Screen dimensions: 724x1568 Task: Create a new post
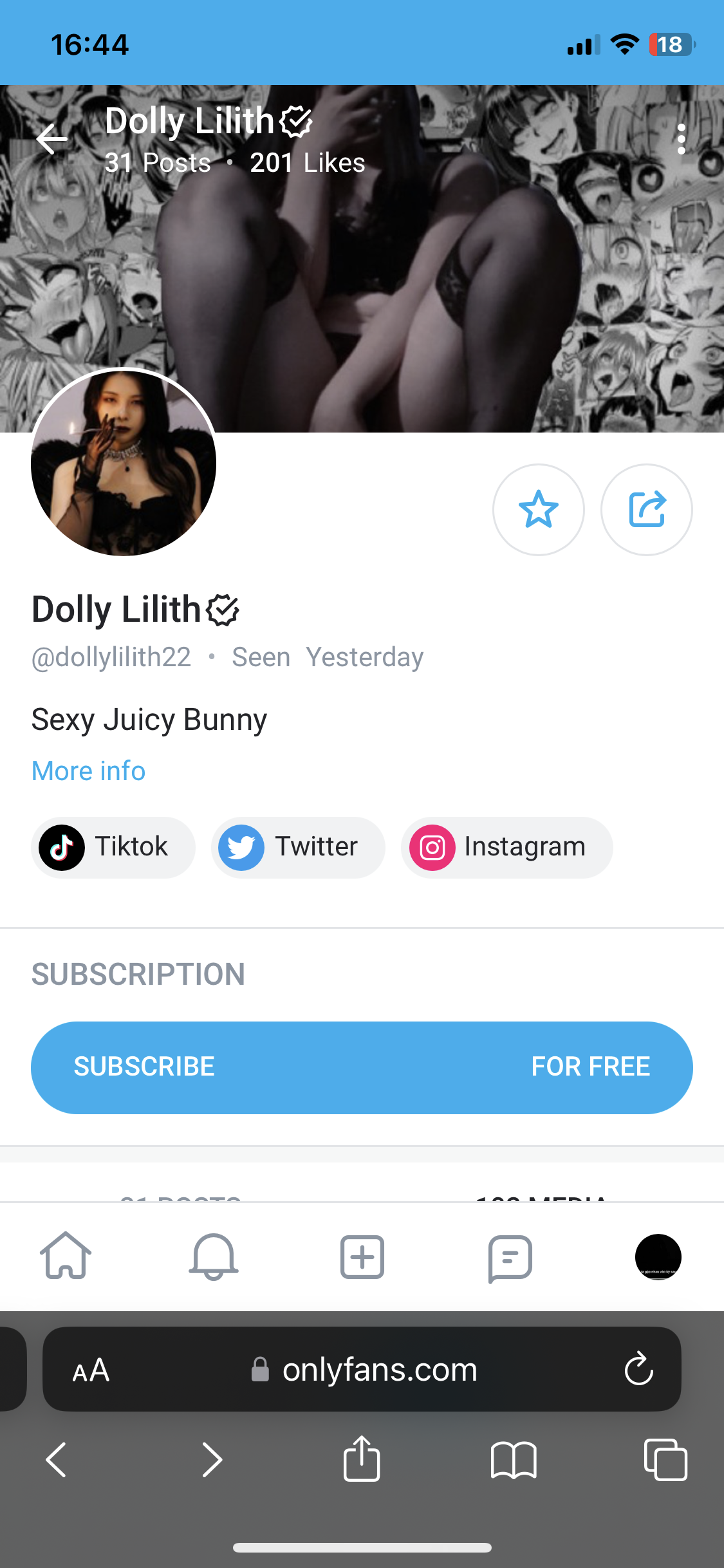point(362,1256)
